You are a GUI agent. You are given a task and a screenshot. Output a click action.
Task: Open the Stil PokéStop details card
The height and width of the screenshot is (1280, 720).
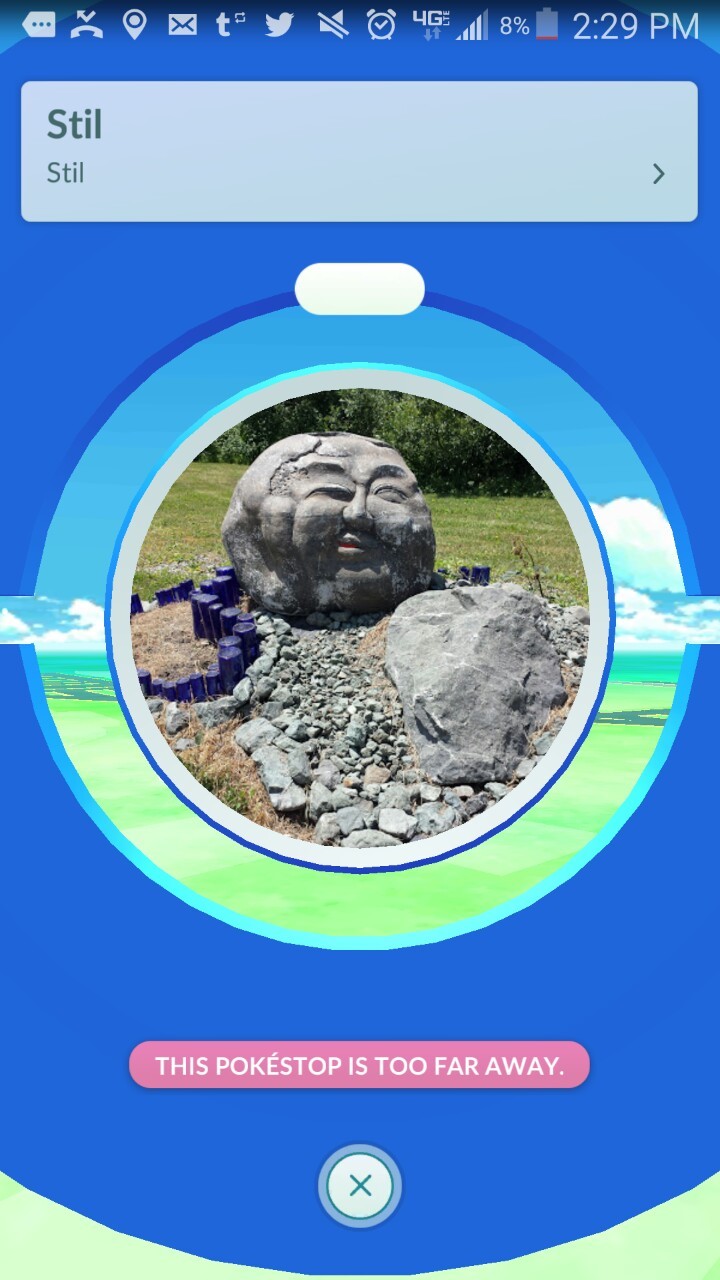(359, 151)
